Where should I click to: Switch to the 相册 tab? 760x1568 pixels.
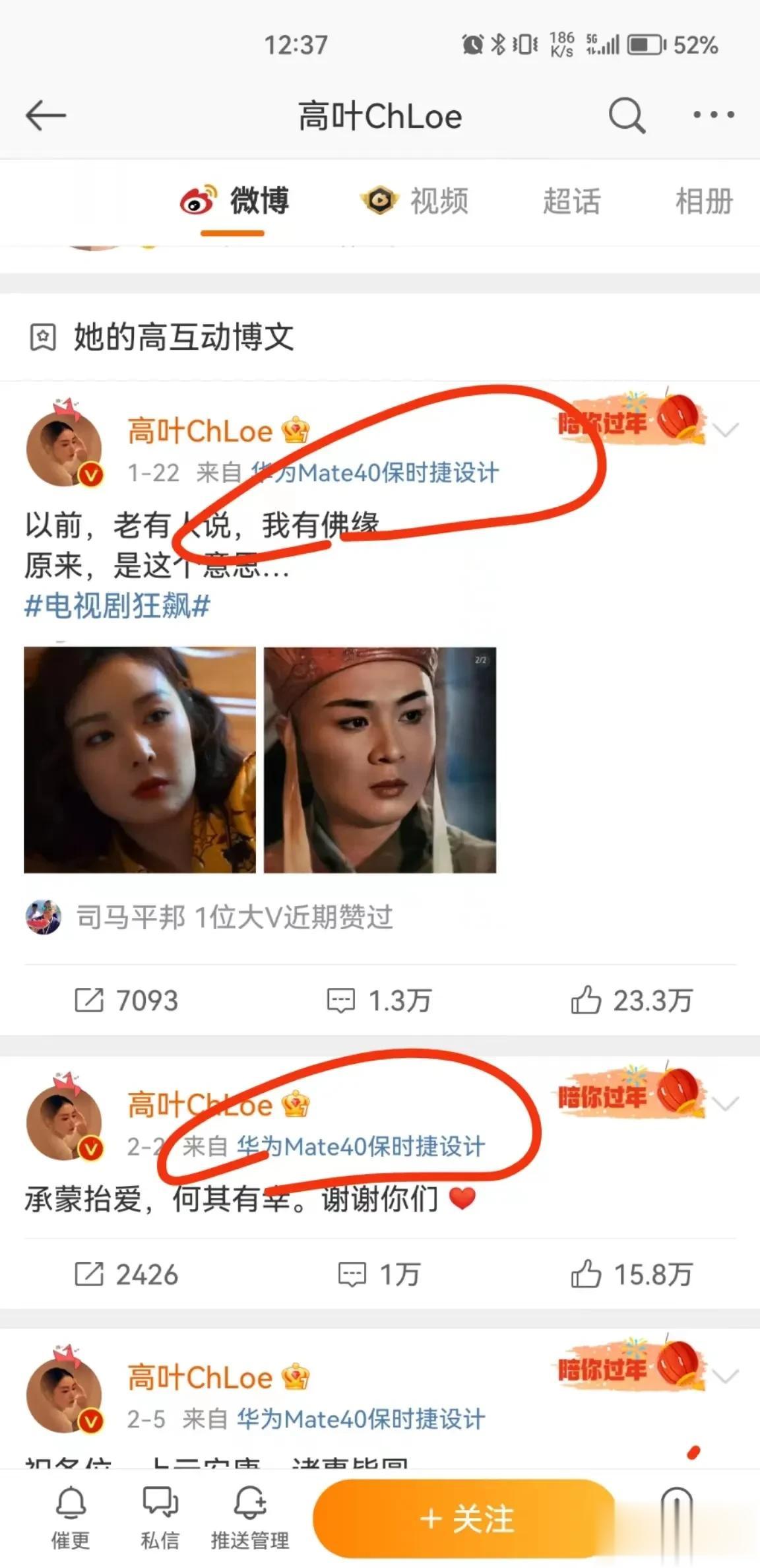point(703,201)
